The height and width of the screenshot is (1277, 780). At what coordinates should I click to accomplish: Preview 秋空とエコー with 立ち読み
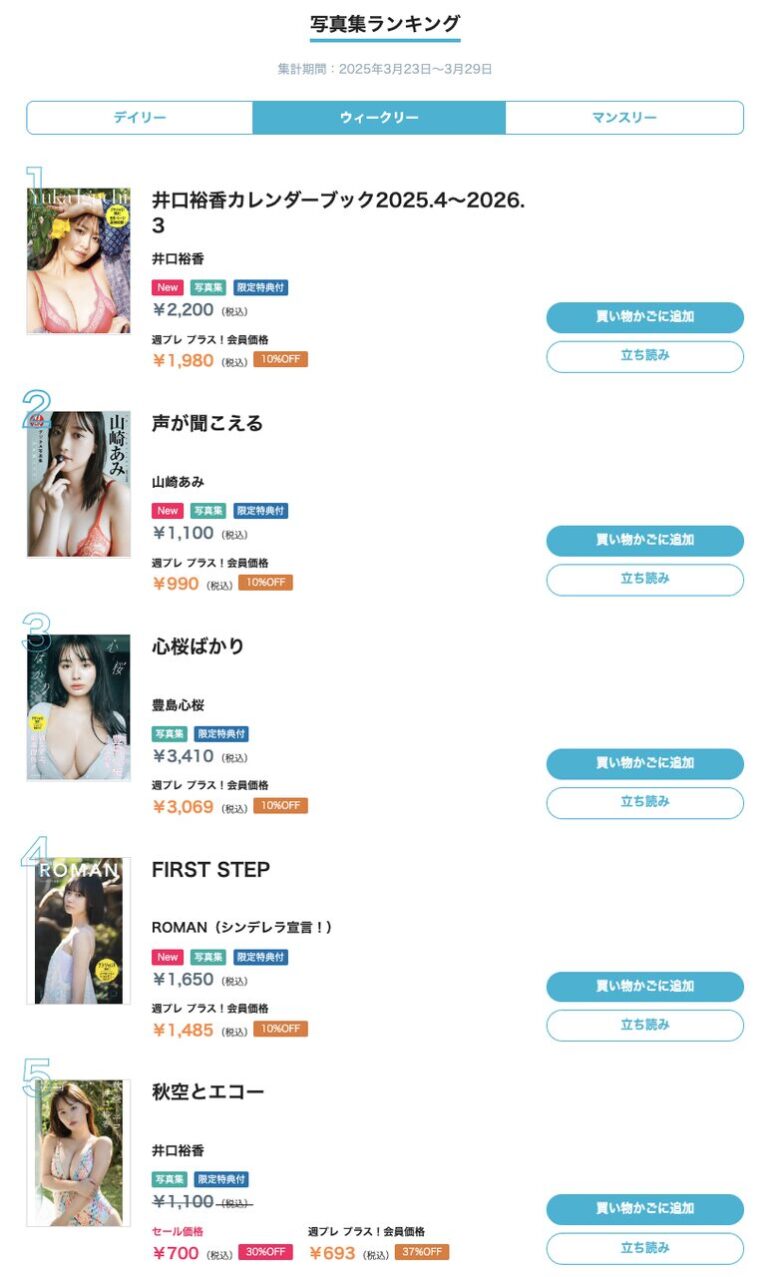pos(645,1248)
